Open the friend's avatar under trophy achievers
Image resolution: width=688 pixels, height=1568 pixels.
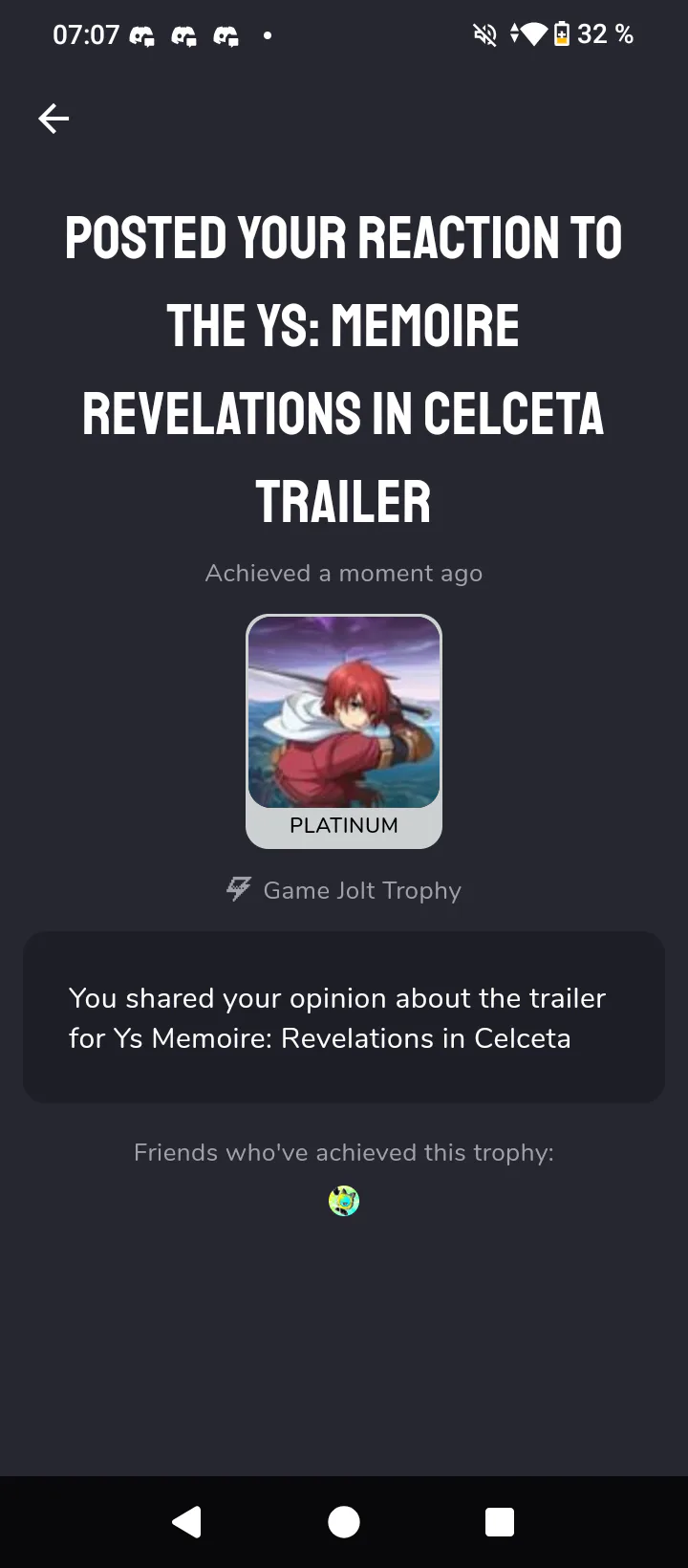[x=344, y=1200]
